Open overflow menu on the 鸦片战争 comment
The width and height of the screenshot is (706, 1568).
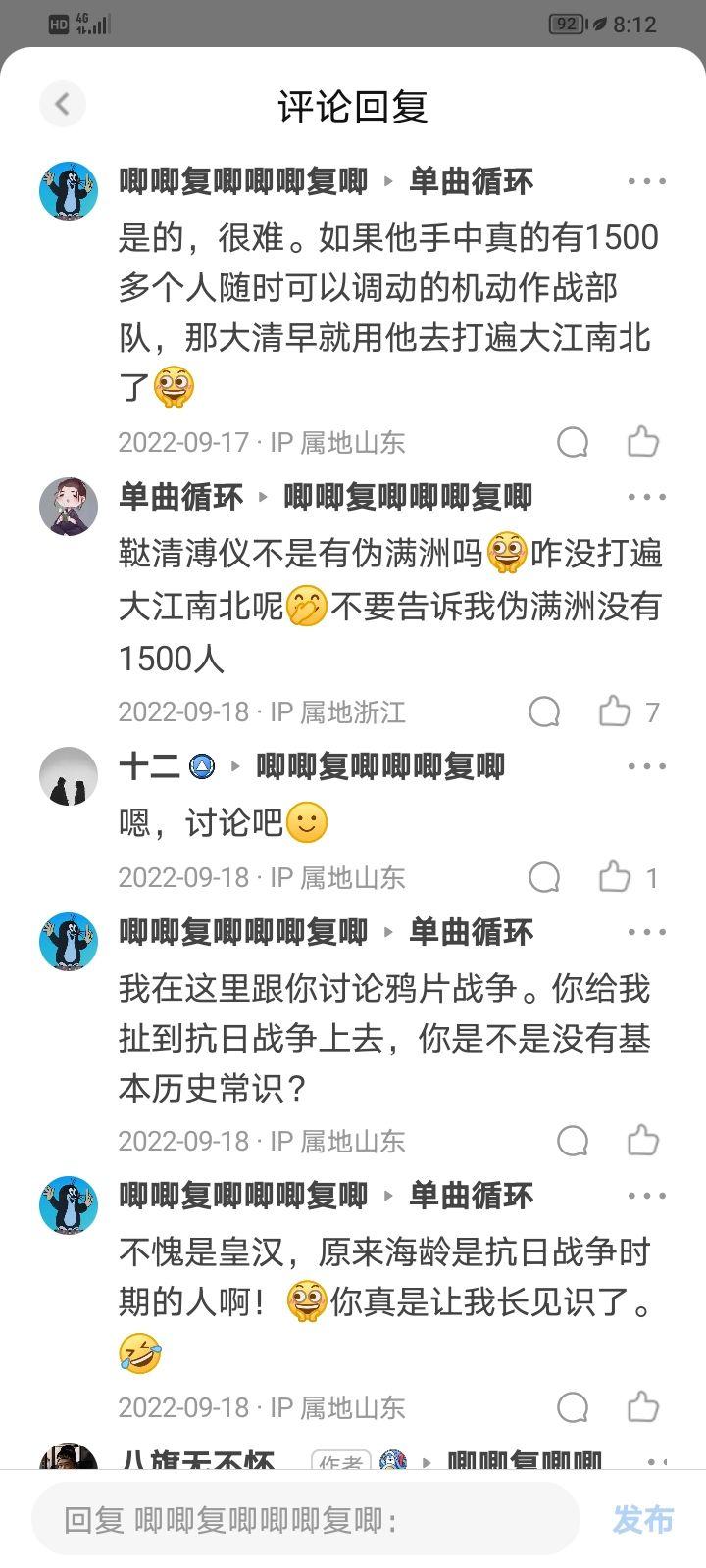pos(647,932)
